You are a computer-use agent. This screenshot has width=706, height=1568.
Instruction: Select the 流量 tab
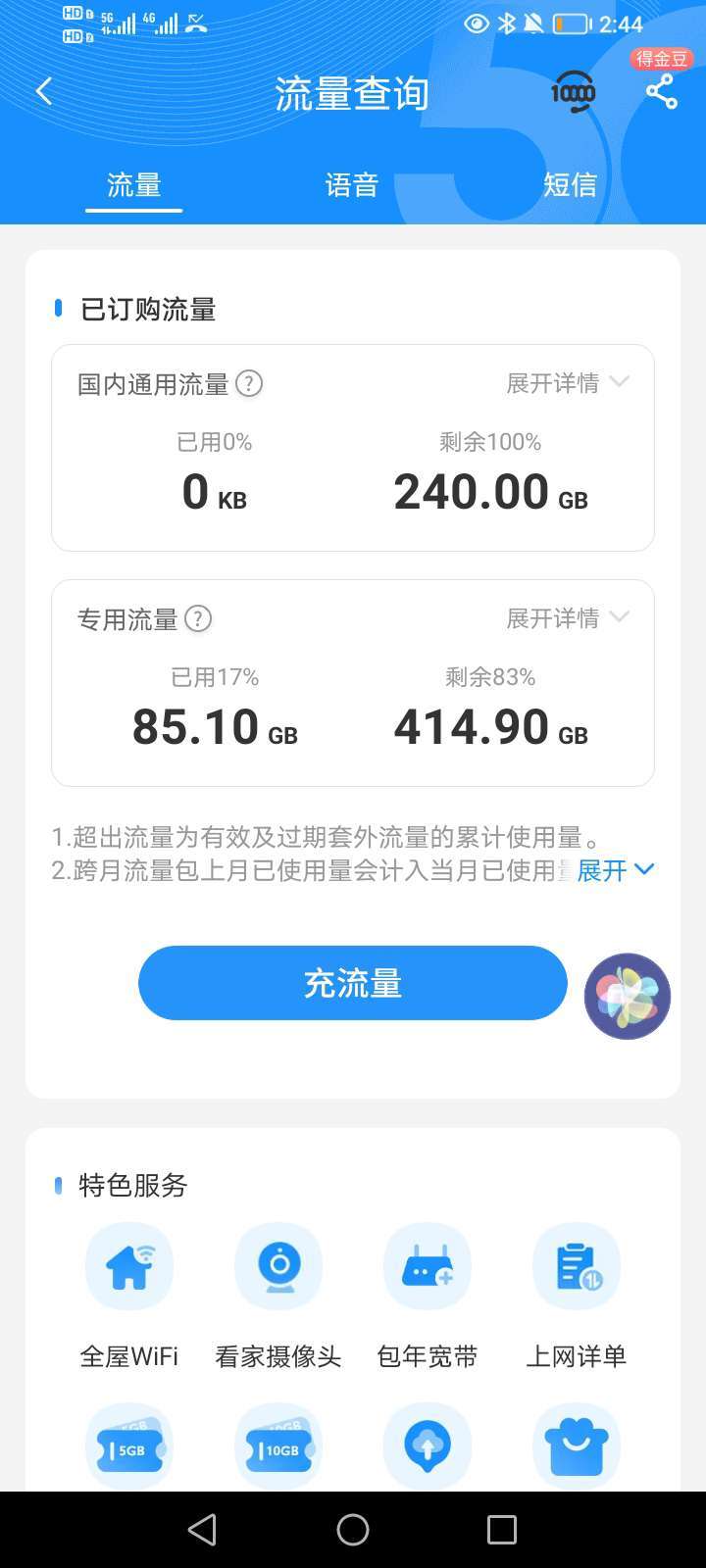133,184
